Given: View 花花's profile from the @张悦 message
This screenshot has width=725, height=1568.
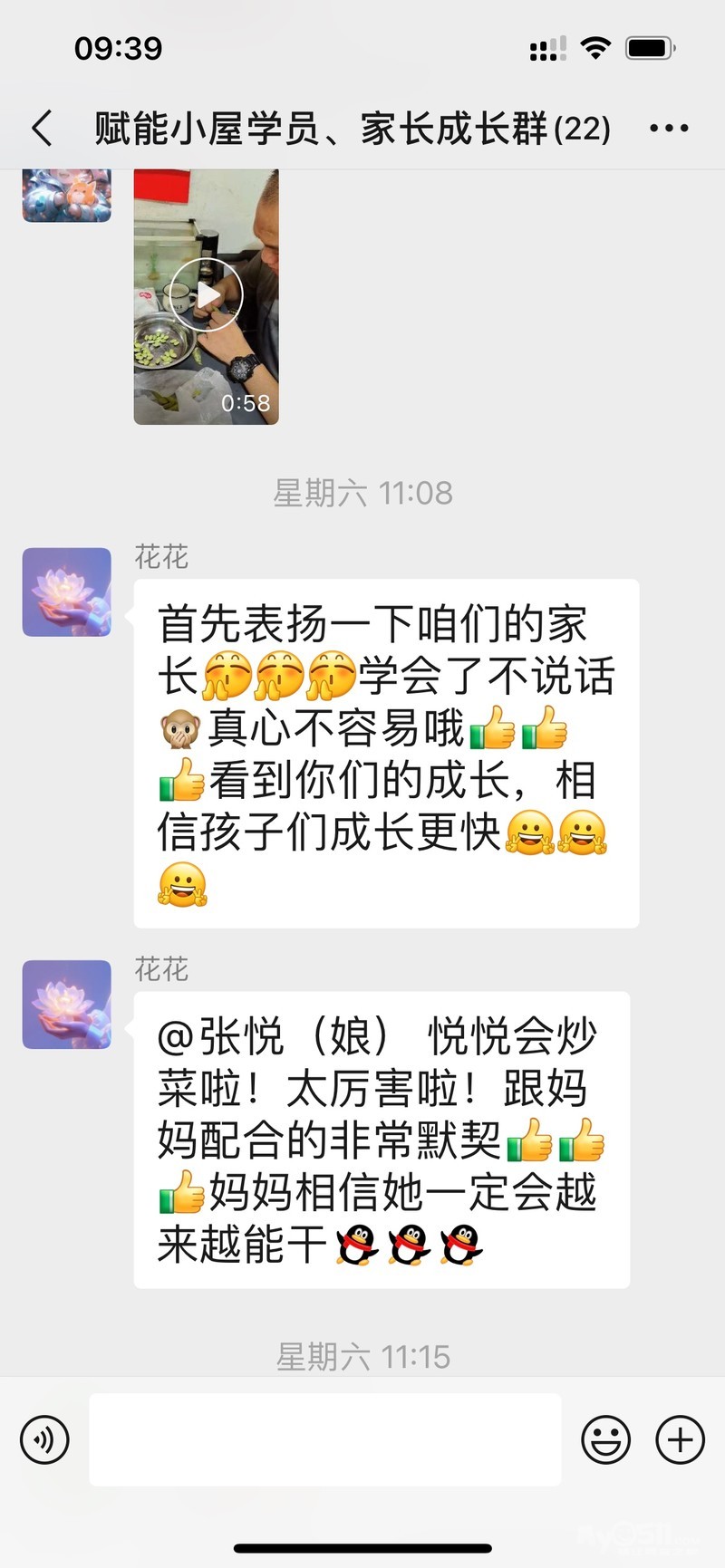Looking at the screenshot, I should pos(67,1005).
